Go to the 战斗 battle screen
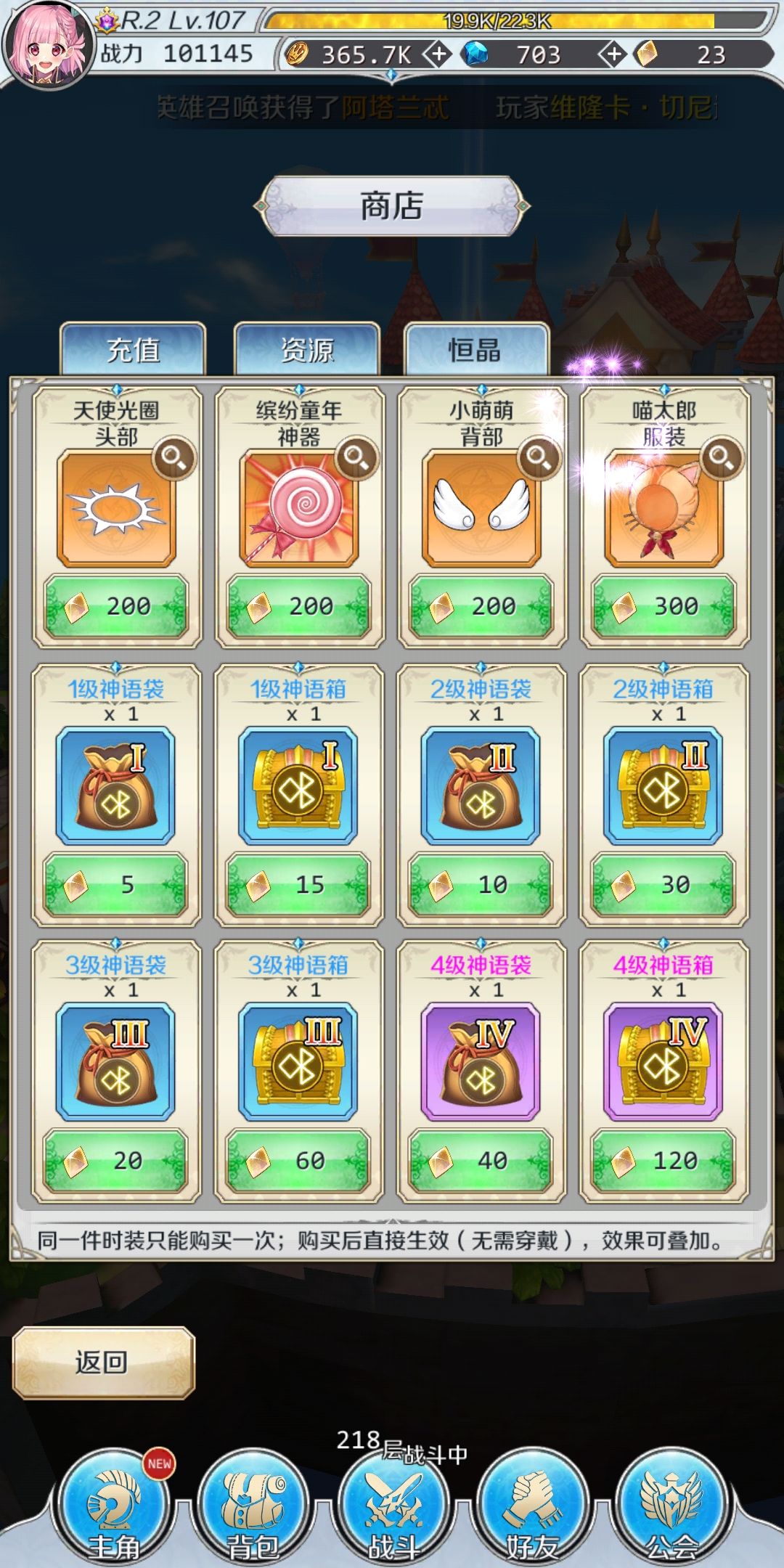The image size is (784, 1568). point(393,1506)
